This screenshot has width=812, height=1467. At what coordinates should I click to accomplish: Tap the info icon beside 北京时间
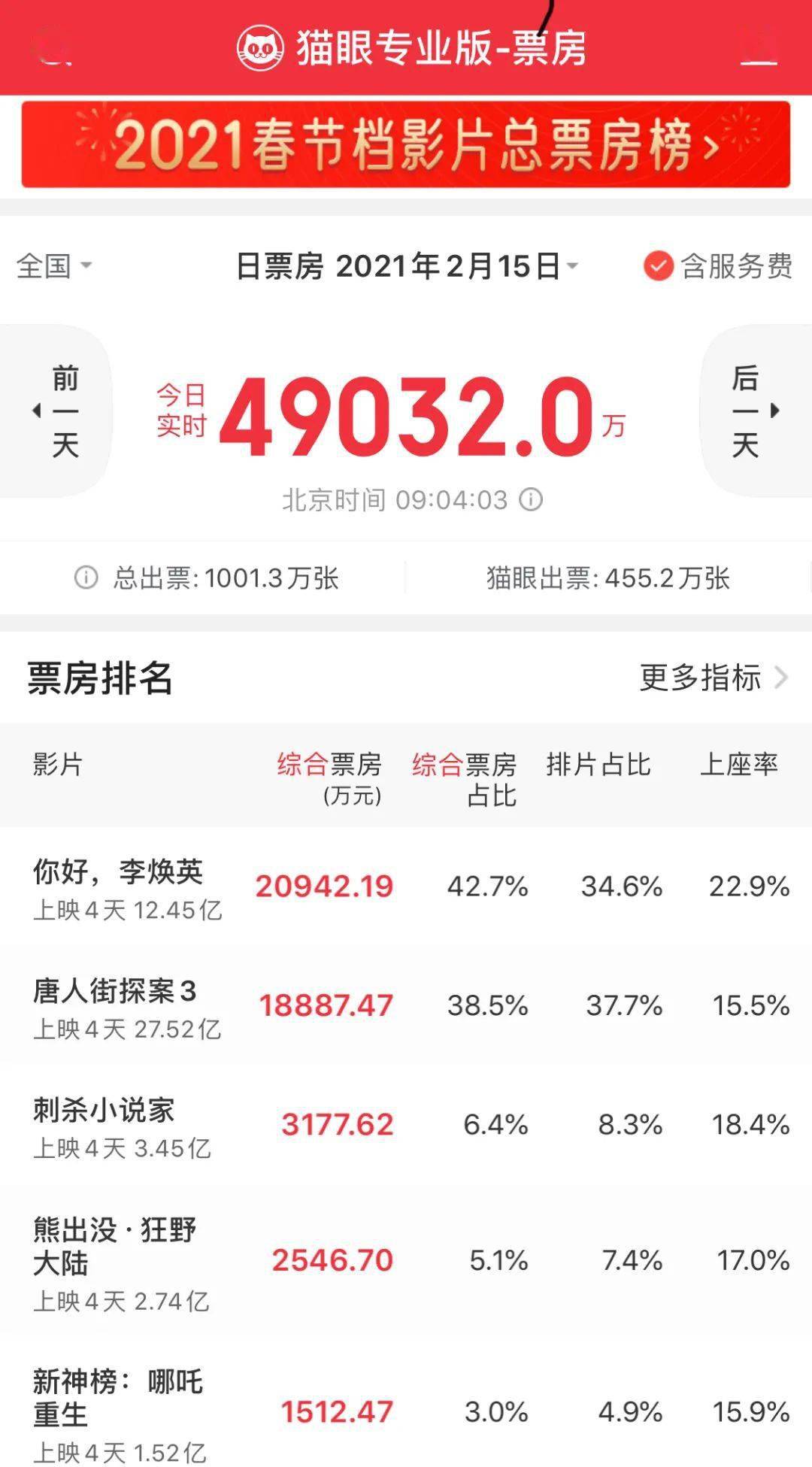pyautogui.click(x=531, y=499)
